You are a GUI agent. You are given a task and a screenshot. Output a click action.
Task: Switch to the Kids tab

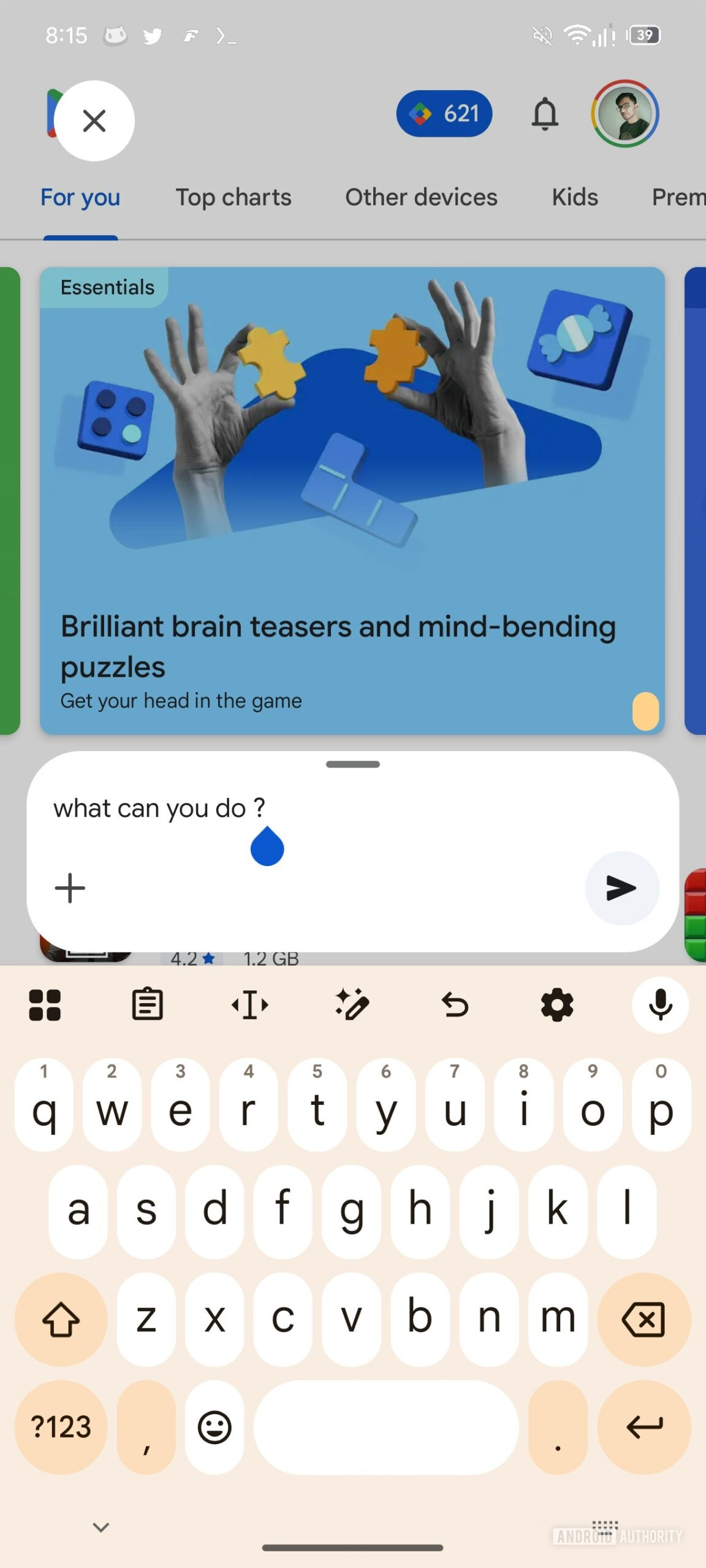[574, 197]
